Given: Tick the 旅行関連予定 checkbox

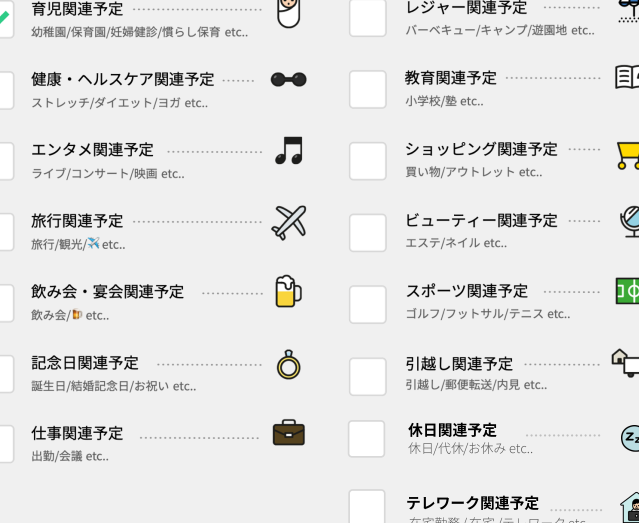Looking at the screenshot, I should [x=5, y=232].
